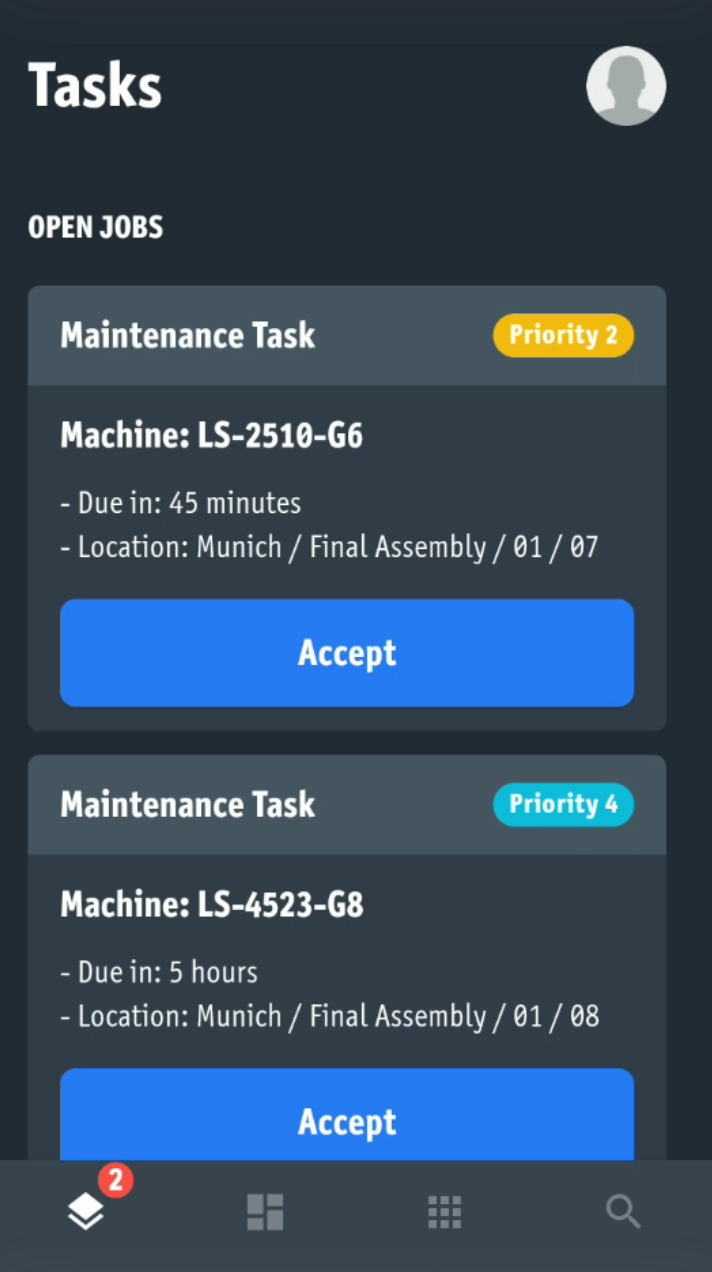
Task: Switch to the dashboard tab
Action: click(x=266, y=1212)
